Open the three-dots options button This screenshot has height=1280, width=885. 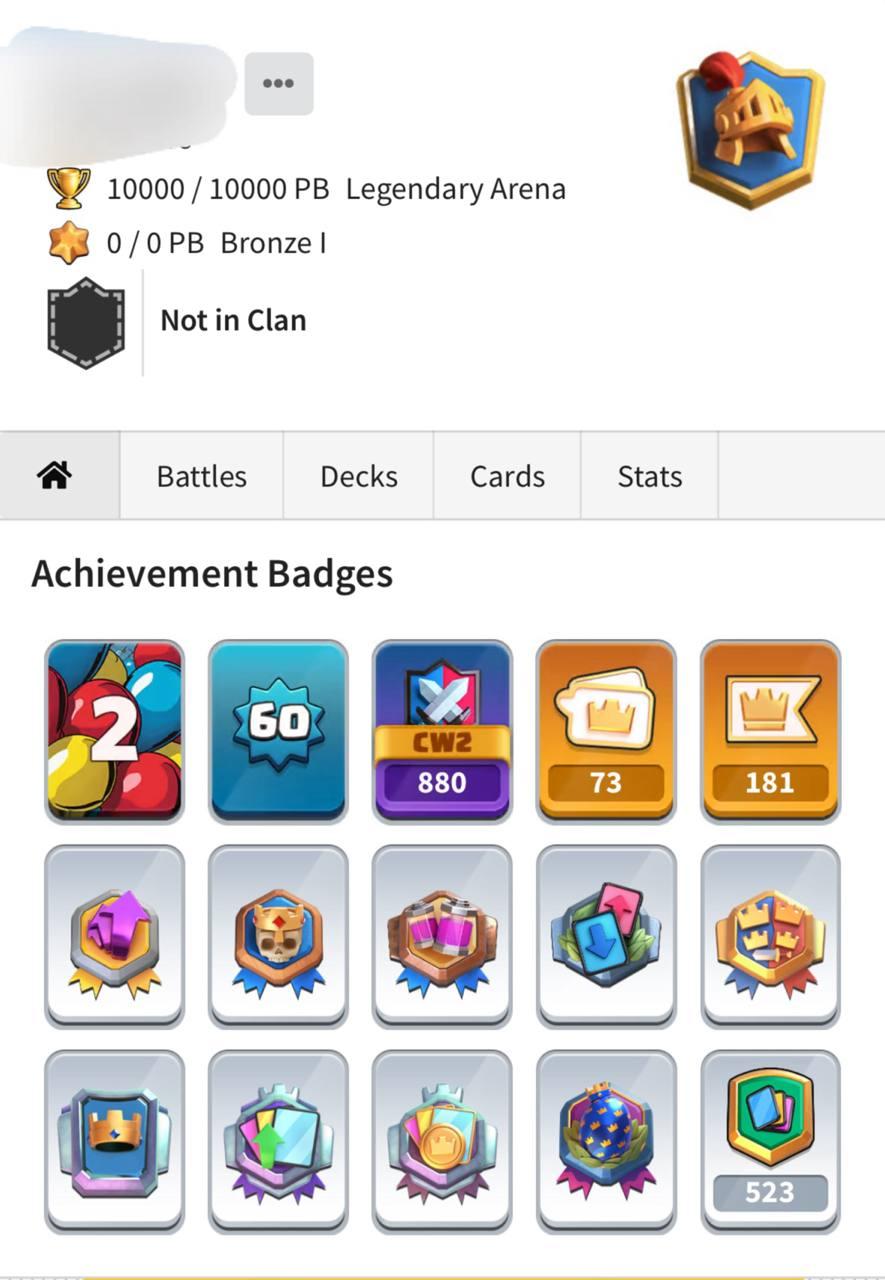(278, 83)
